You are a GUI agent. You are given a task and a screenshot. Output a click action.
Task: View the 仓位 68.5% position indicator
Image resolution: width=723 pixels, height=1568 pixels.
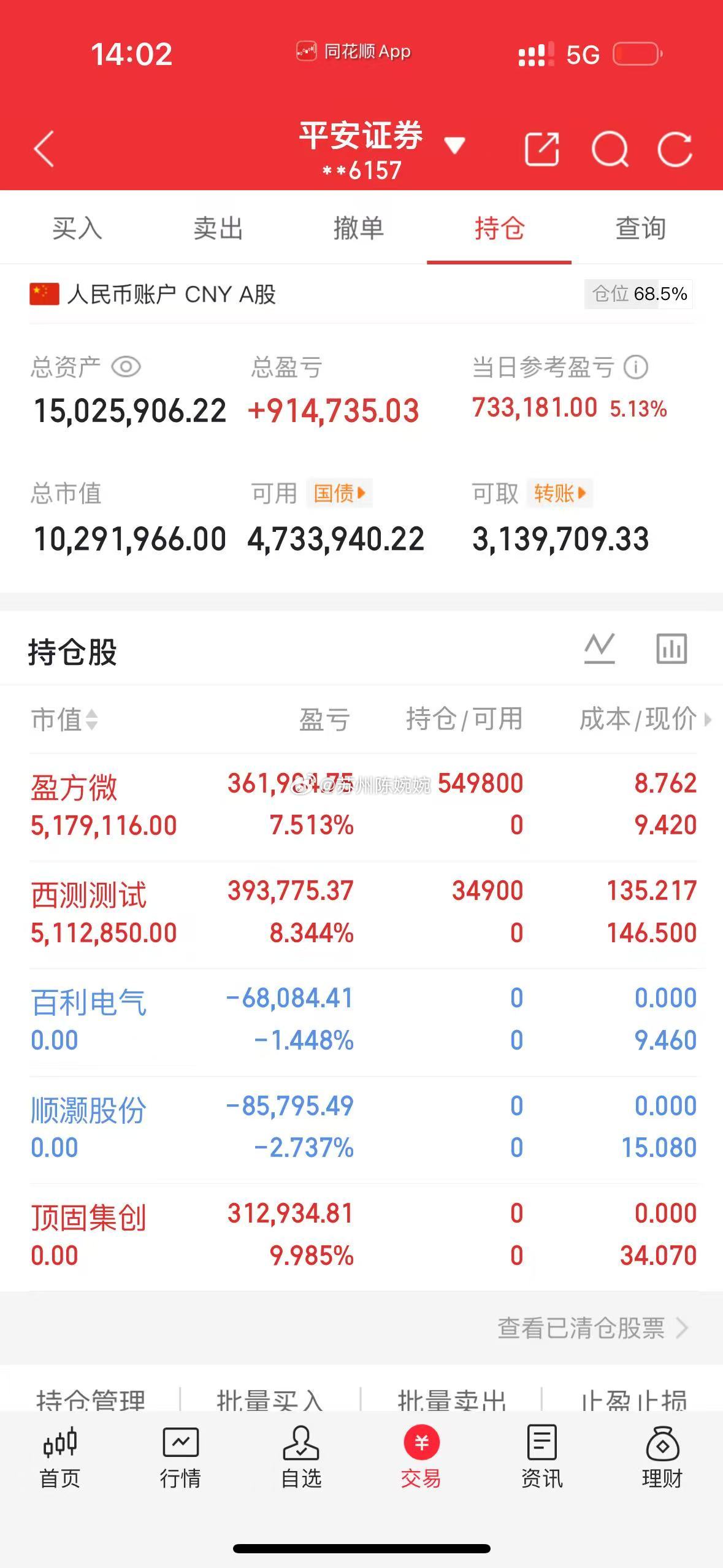tap(638, 294)
